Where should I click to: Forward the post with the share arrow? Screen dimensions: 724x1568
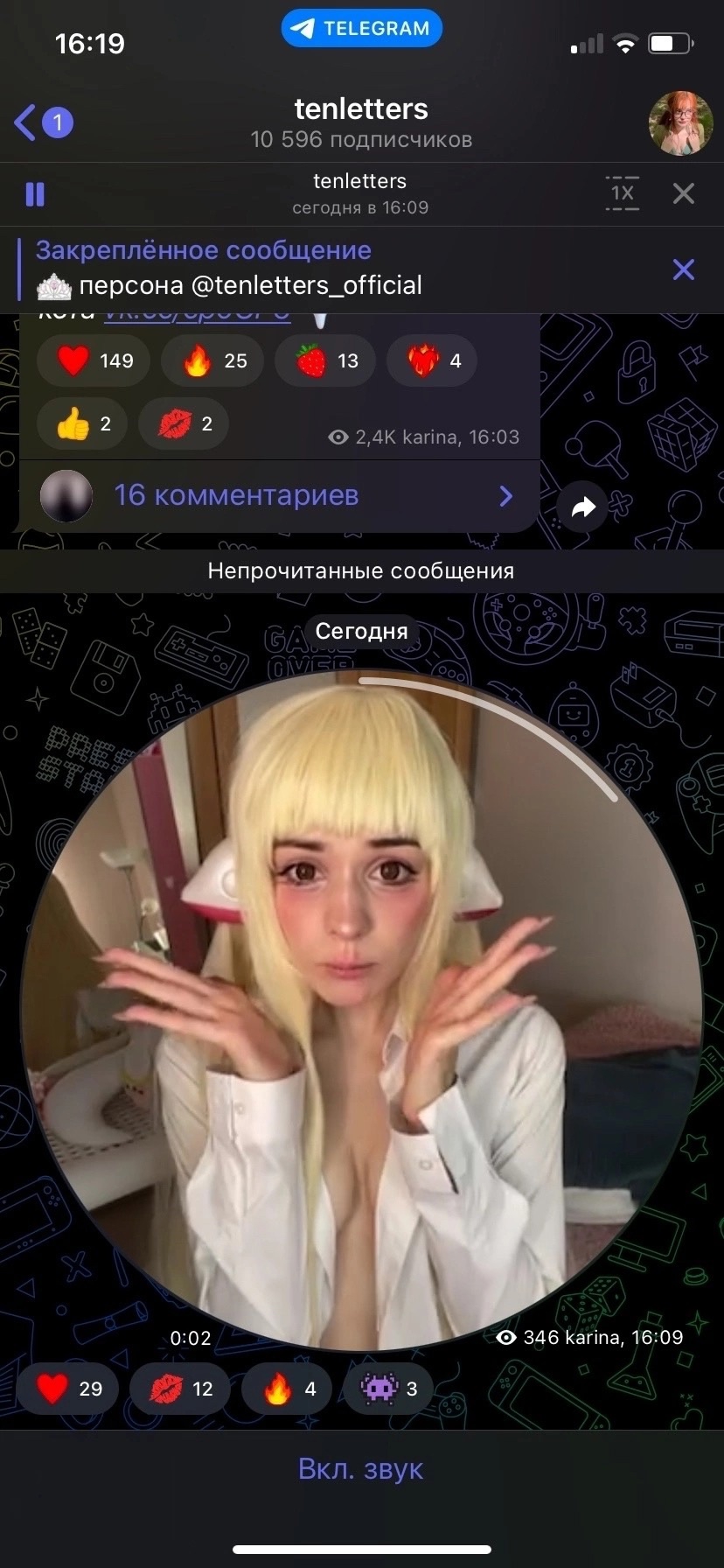[582, 507]
